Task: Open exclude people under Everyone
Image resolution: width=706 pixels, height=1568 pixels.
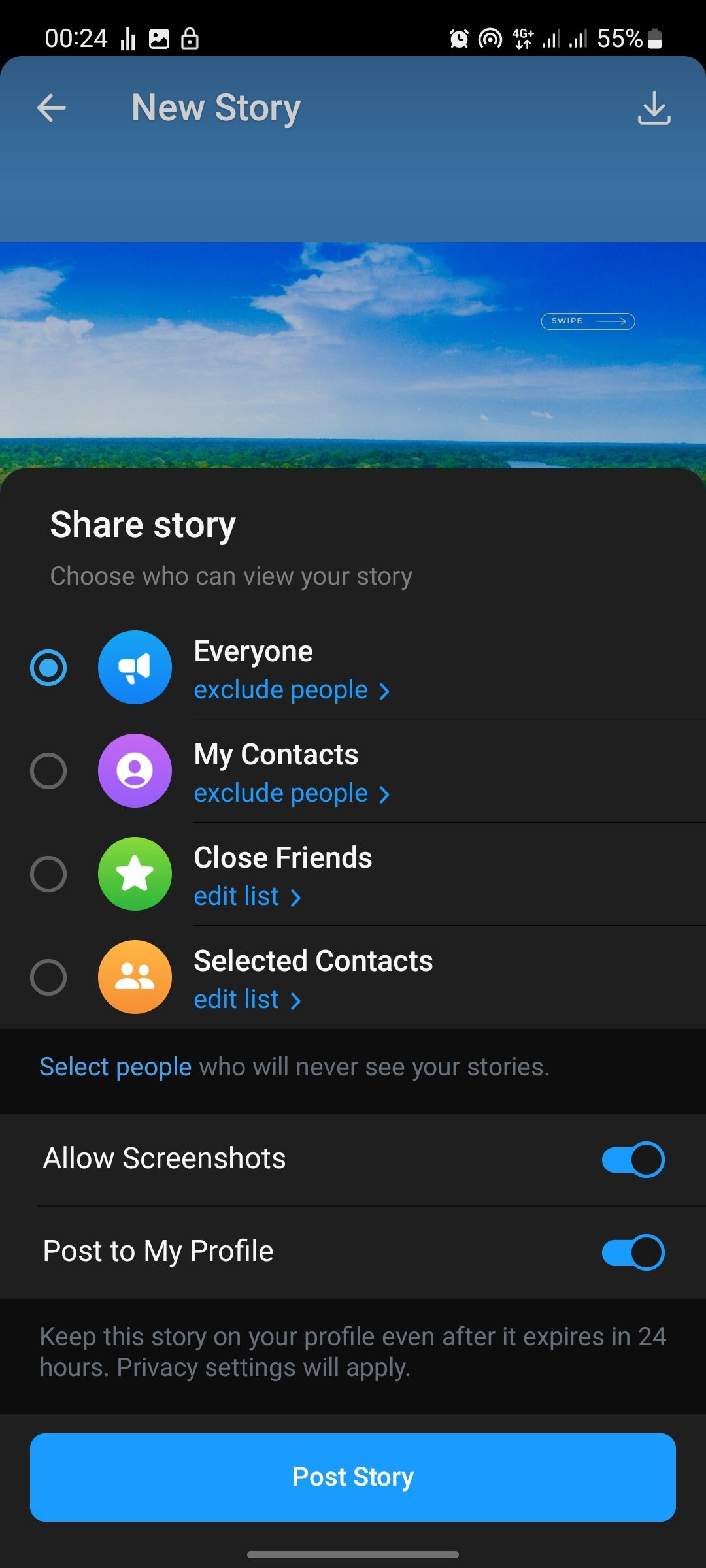Action: tap(291, 691)
